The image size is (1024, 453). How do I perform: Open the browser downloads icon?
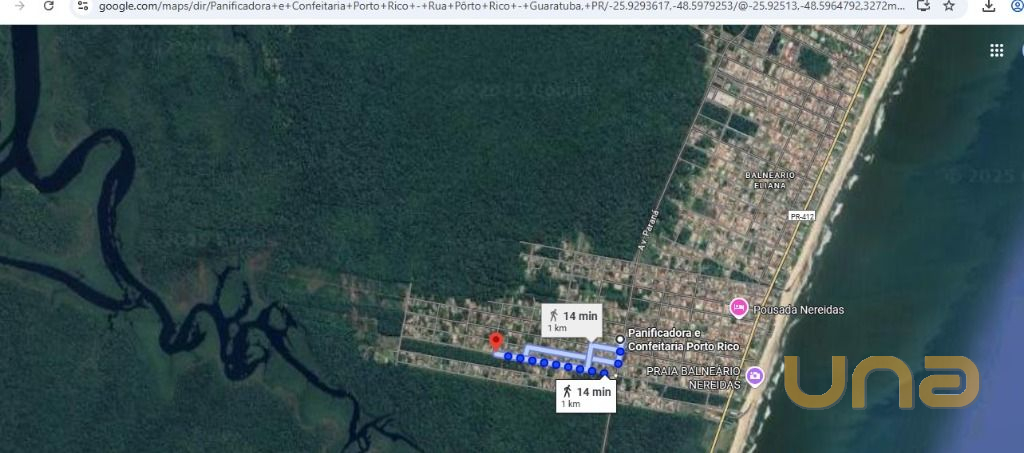click(988, 6)
